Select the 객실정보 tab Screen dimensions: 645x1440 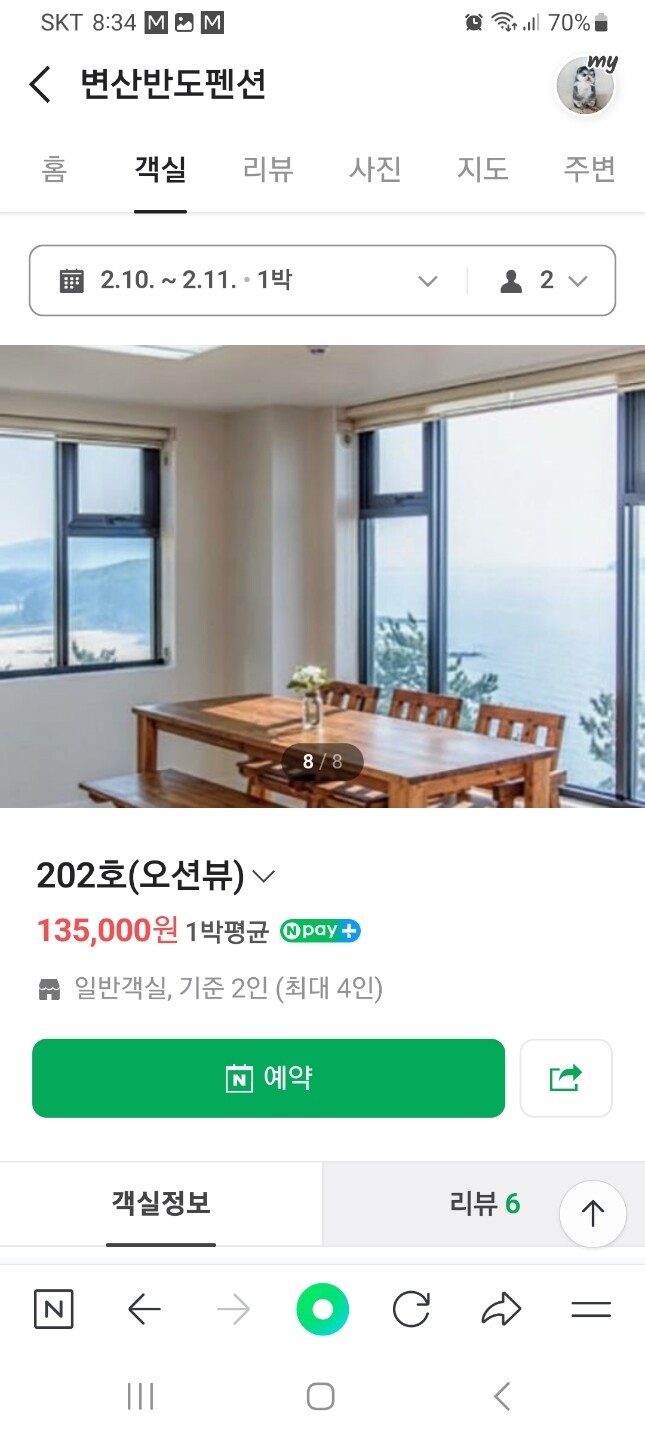pyautogui.click(x=161, y=1203)
